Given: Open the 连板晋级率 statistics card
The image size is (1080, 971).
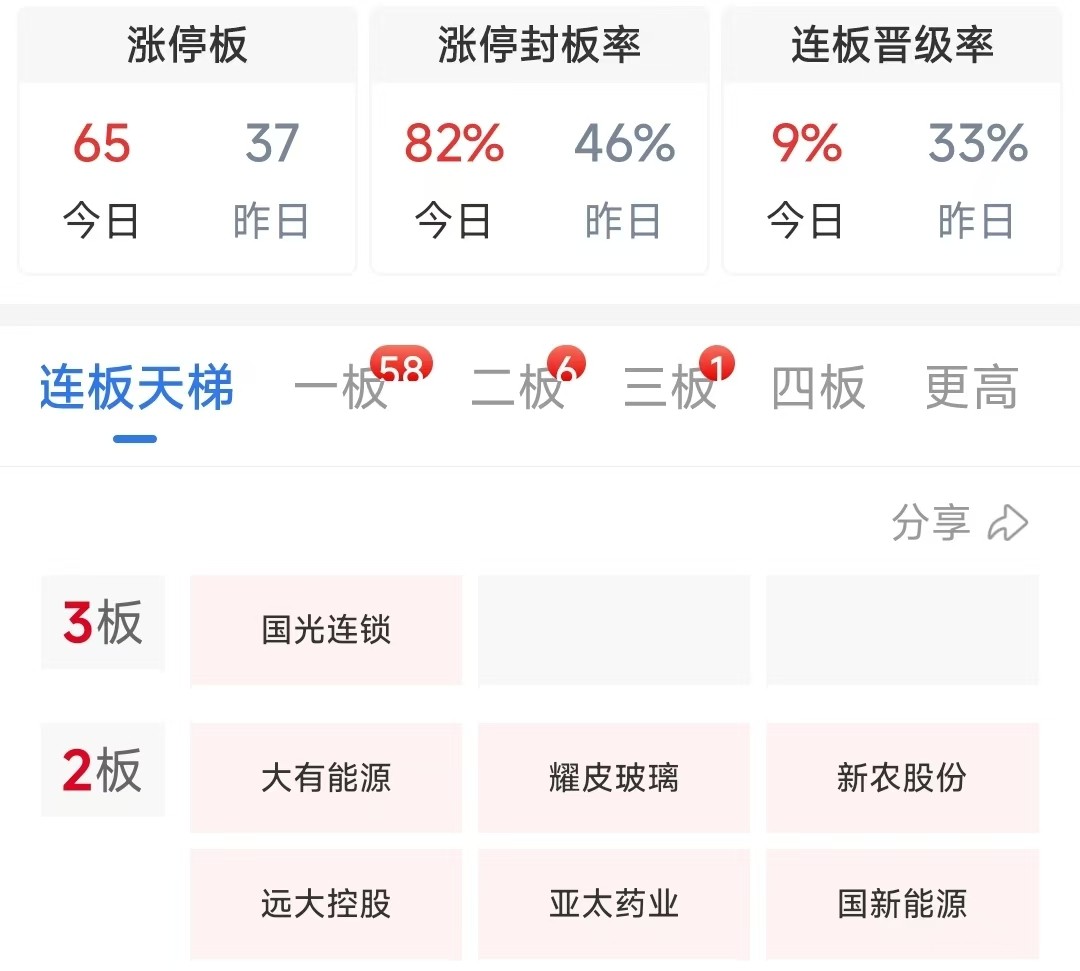Looking at the screenshot, I should (x=891, y=140).
